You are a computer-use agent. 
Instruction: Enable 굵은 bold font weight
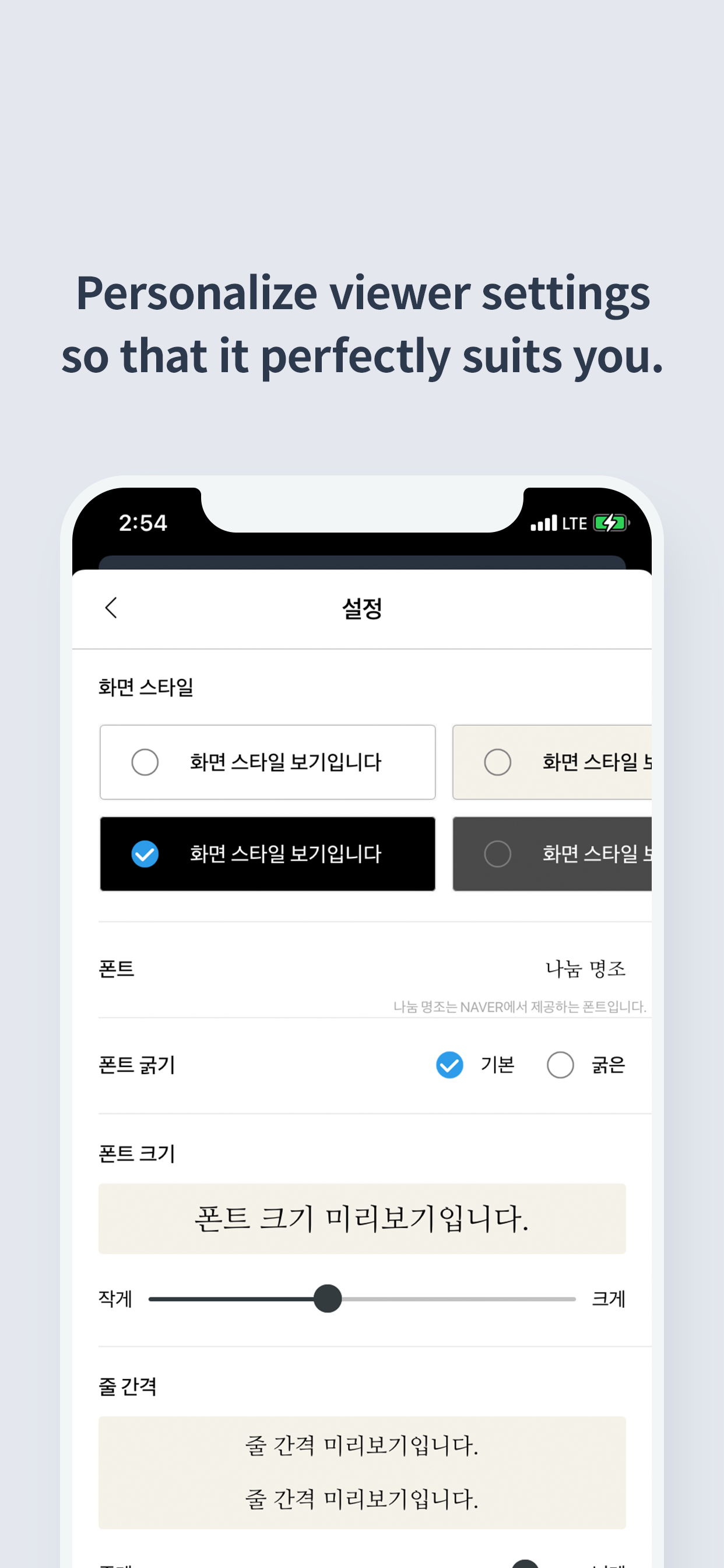point(560,1065)
